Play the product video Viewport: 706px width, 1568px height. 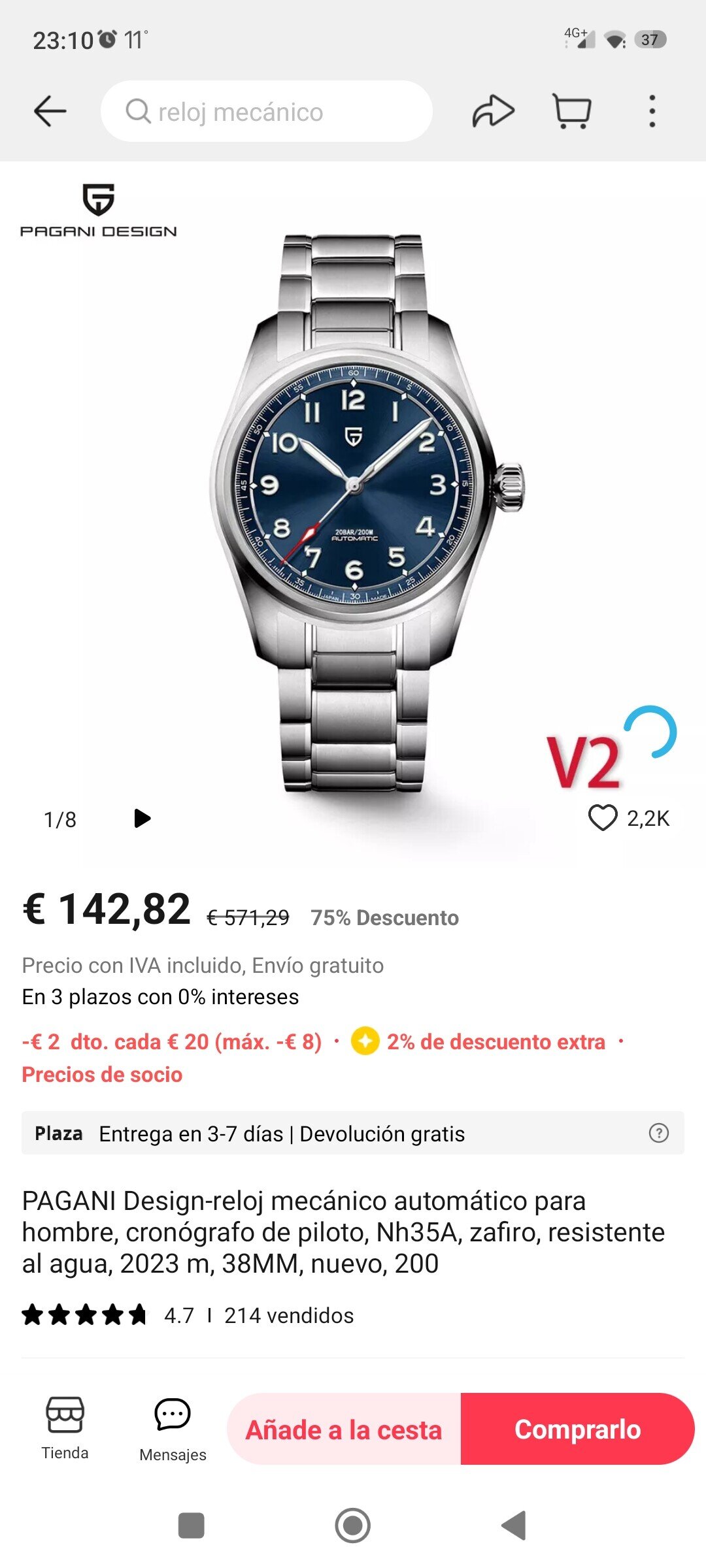pos(142,818)
